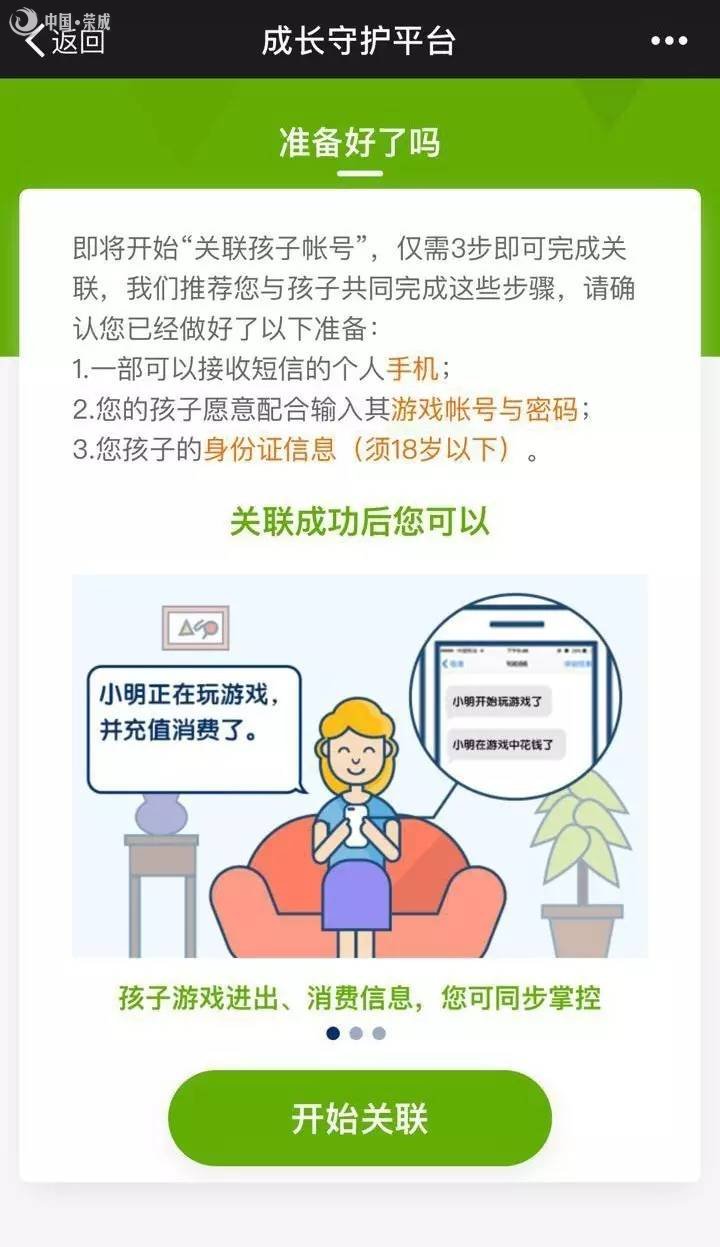720x1247 pixels.
Task: Select the third carousel page dot
Action: coord(379,1033)
